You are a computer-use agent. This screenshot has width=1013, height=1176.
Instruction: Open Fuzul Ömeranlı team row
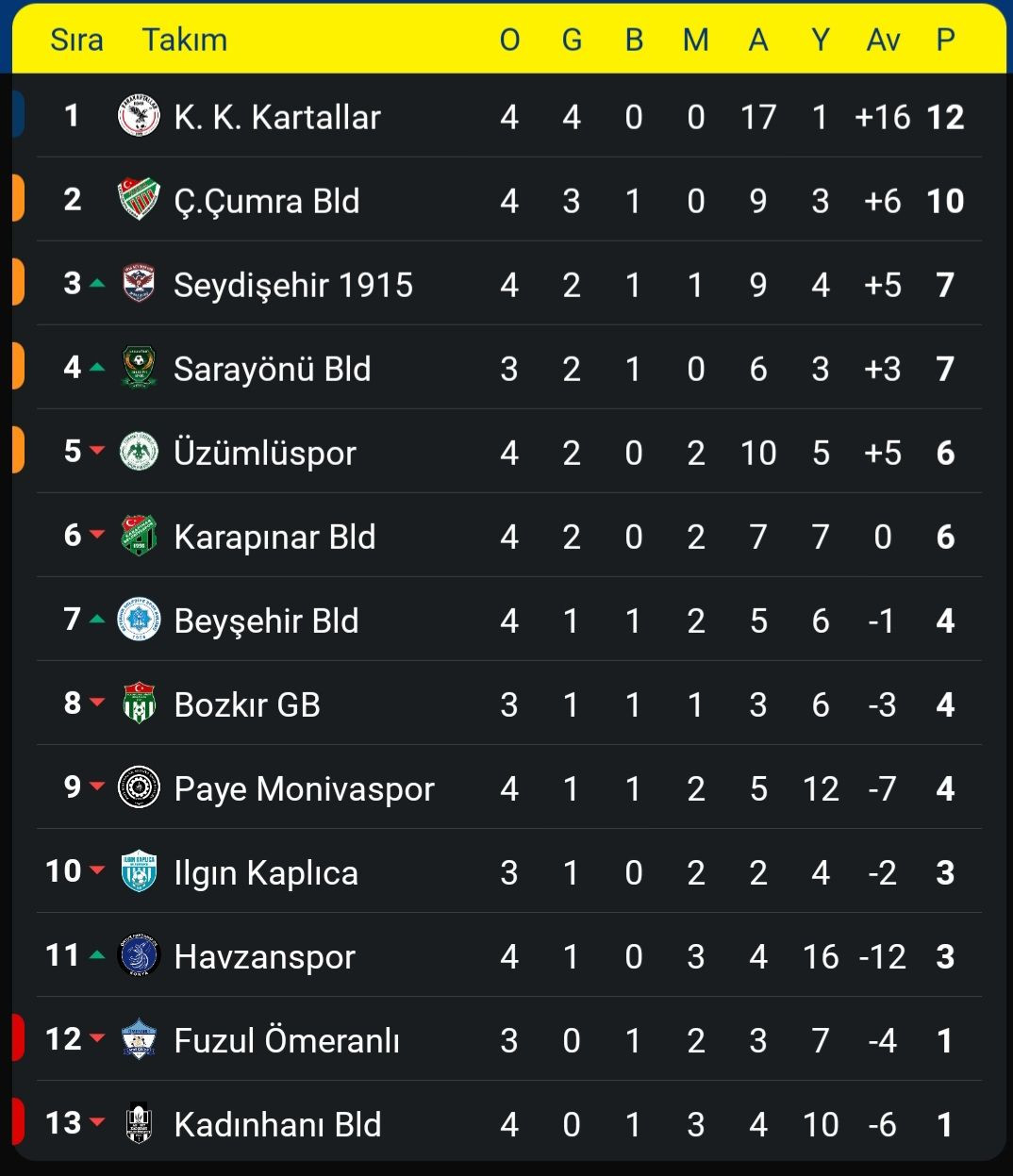287,1040
